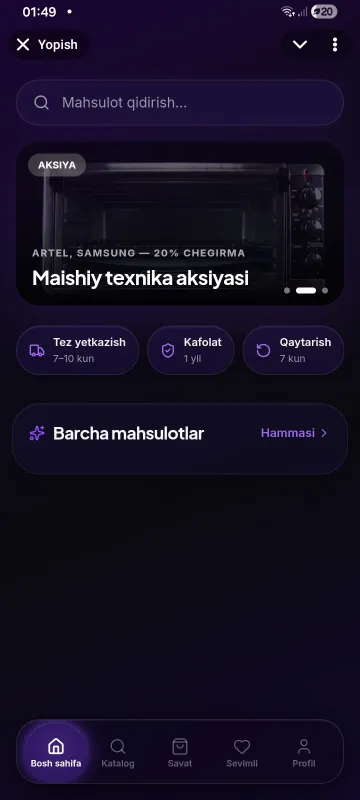Go to the Bosh sahifa tab

tap(56, 753)
